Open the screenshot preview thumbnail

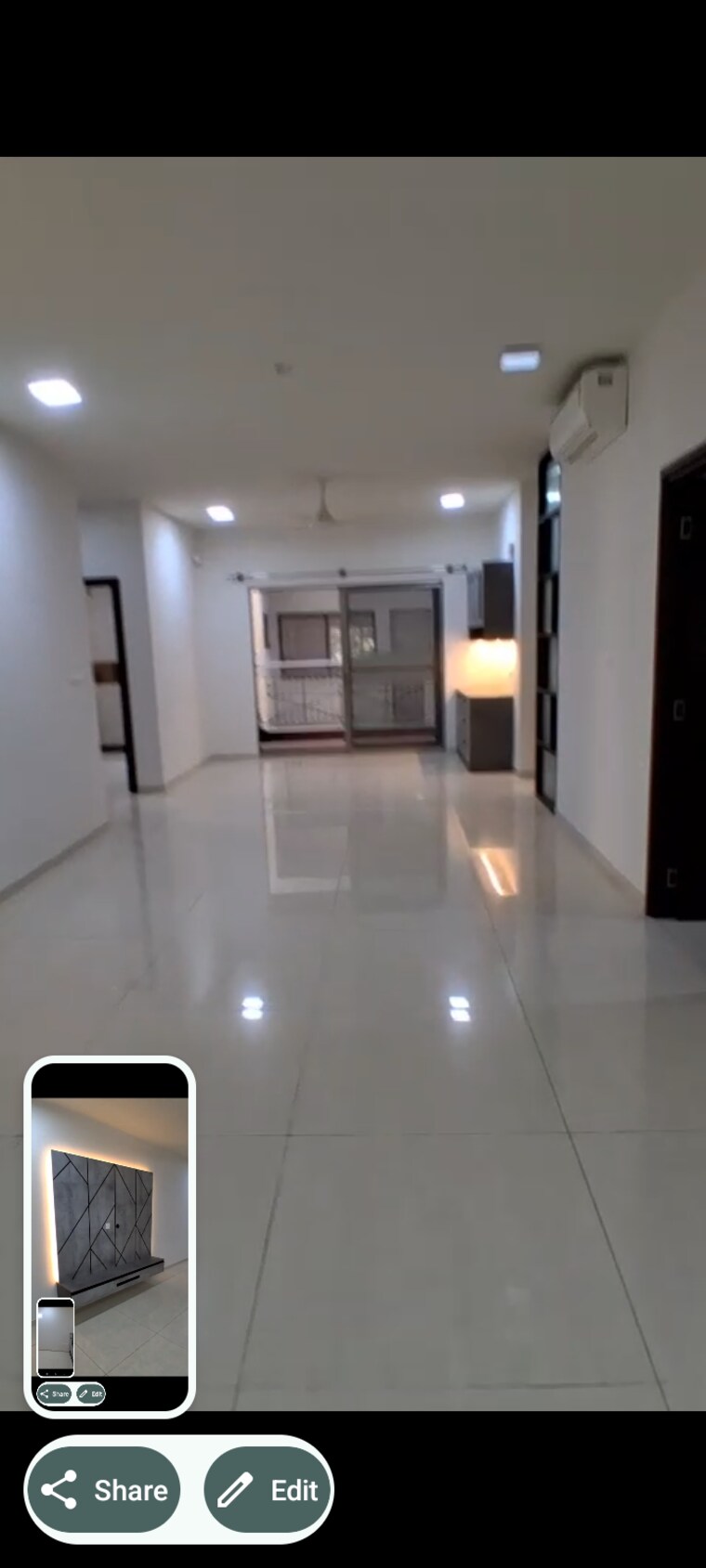(x=110, y=1235)
